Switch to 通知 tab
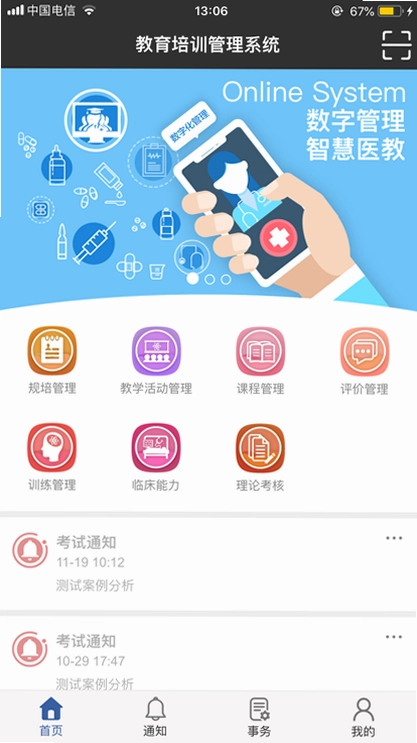Screen dimensions: 417x743 tap(155, 716)
